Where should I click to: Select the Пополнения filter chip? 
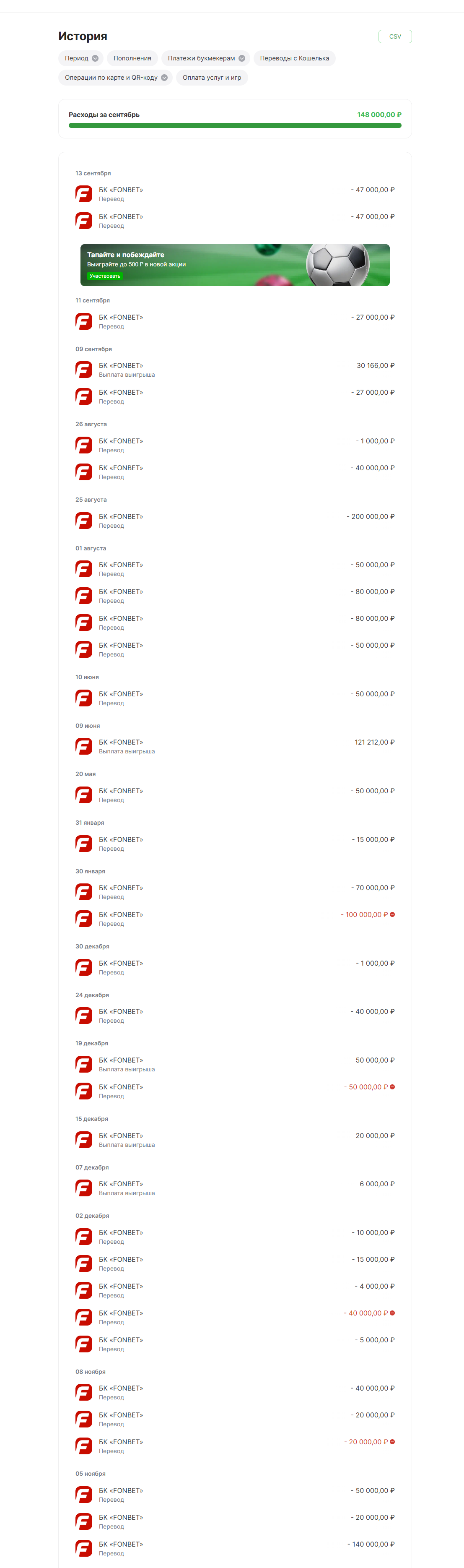click(132, 58)
